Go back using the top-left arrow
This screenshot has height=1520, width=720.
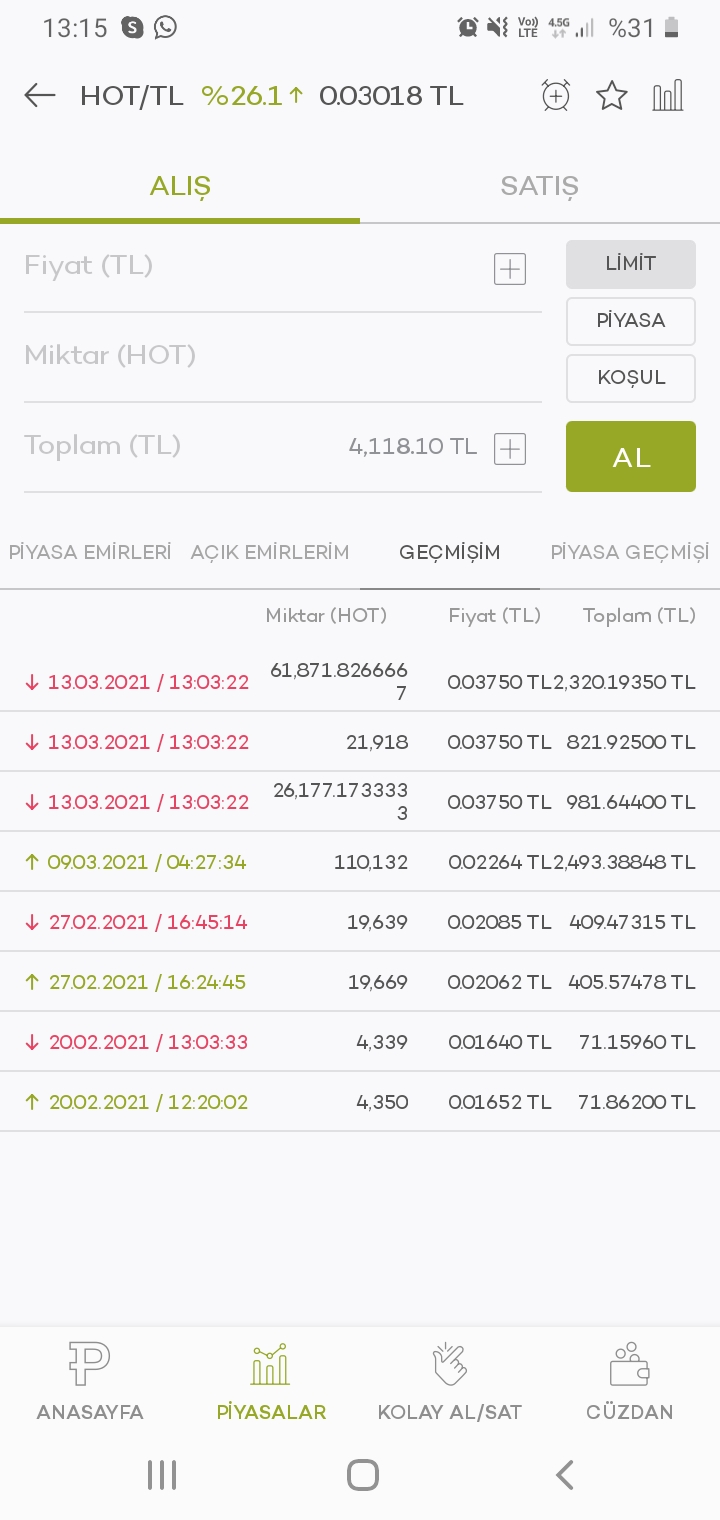(40, 96)
